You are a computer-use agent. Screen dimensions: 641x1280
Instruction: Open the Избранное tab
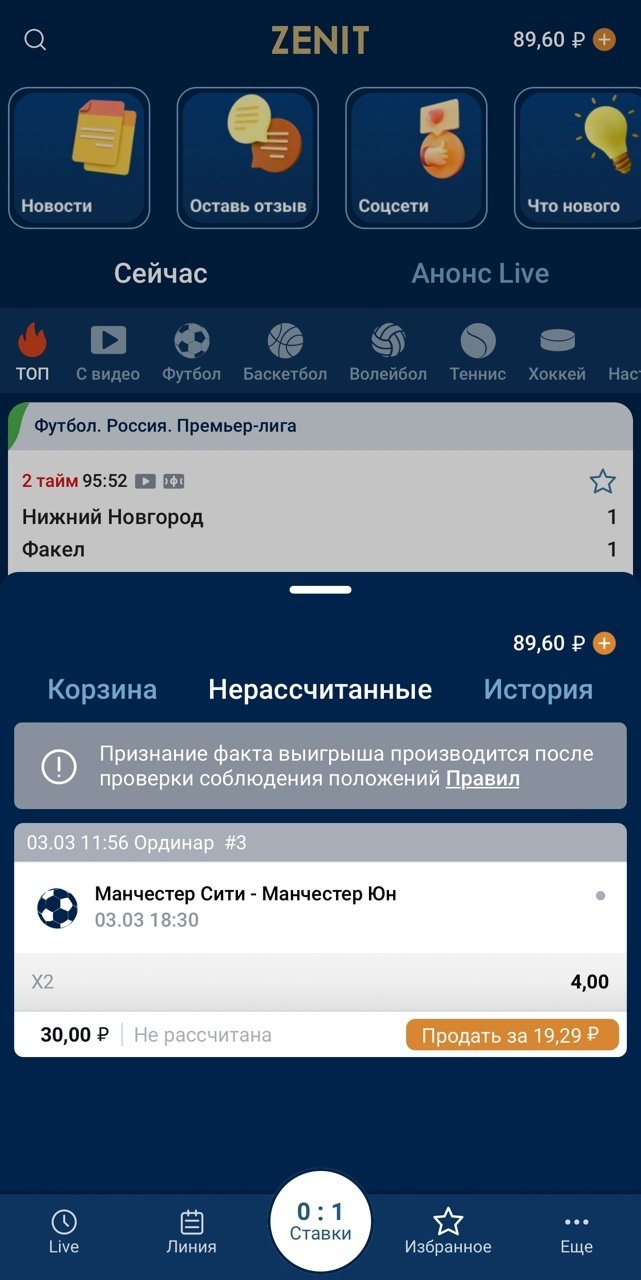[x=448, y=1232]
